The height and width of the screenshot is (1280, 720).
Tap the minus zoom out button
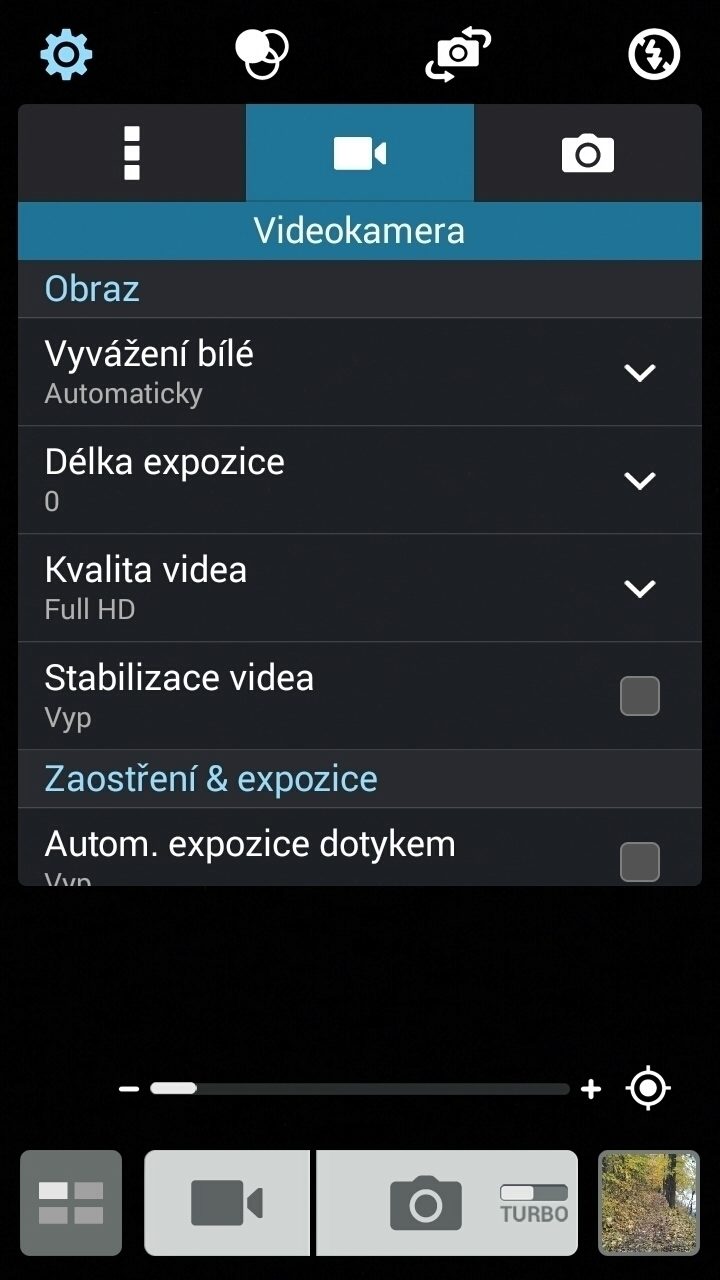129,1088
